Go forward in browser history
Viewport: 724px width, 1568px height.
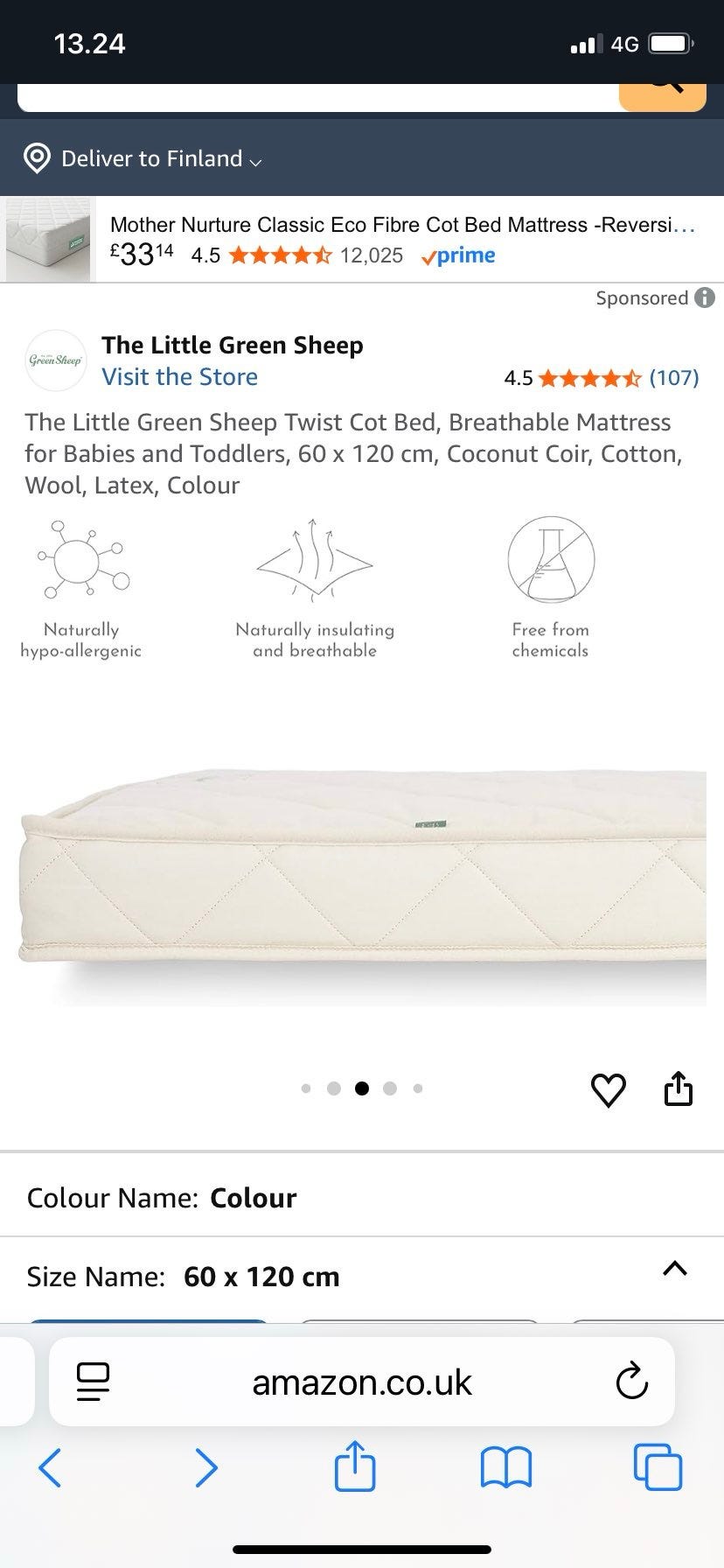click(x=205, y=1467)
